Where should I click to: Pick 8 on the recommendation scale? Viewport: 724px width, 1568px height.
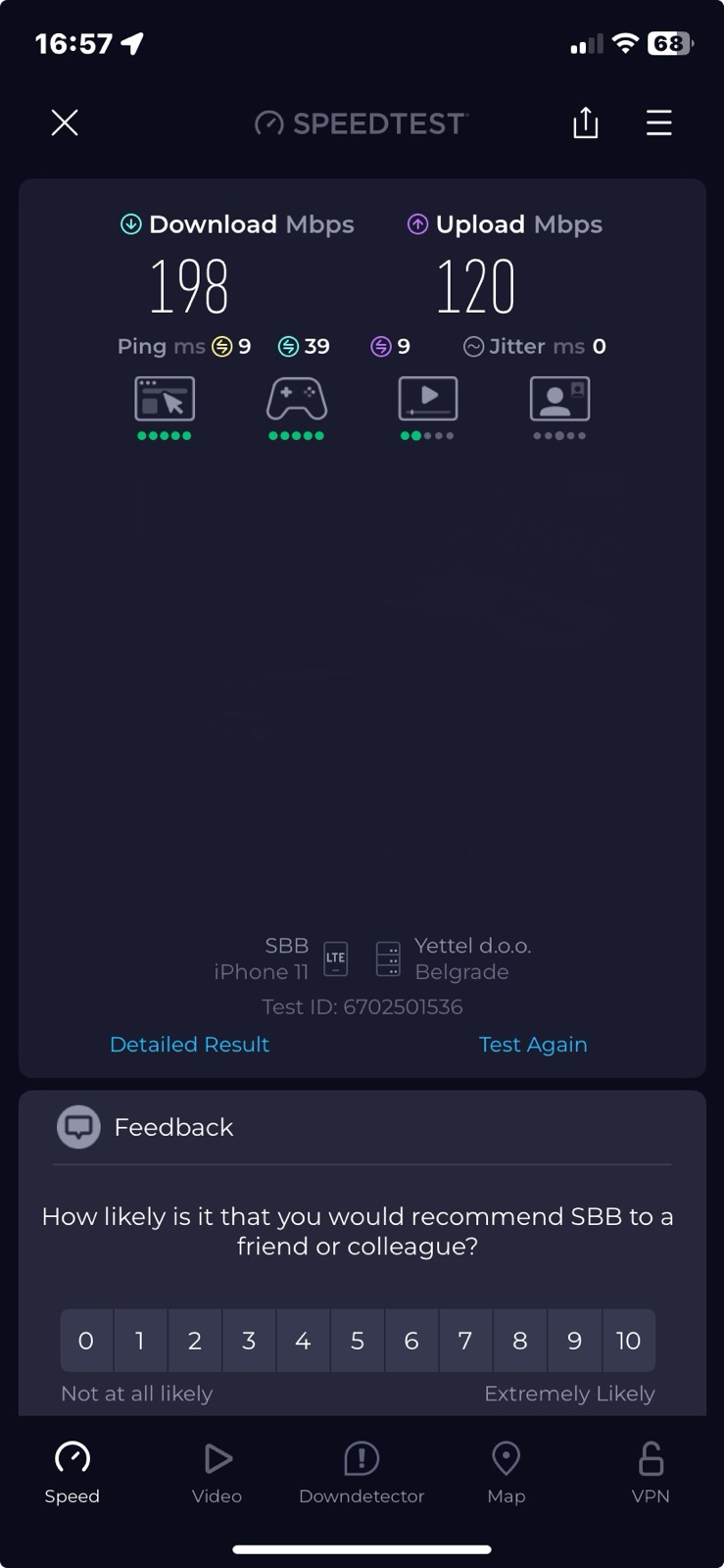click(520, 1341)
